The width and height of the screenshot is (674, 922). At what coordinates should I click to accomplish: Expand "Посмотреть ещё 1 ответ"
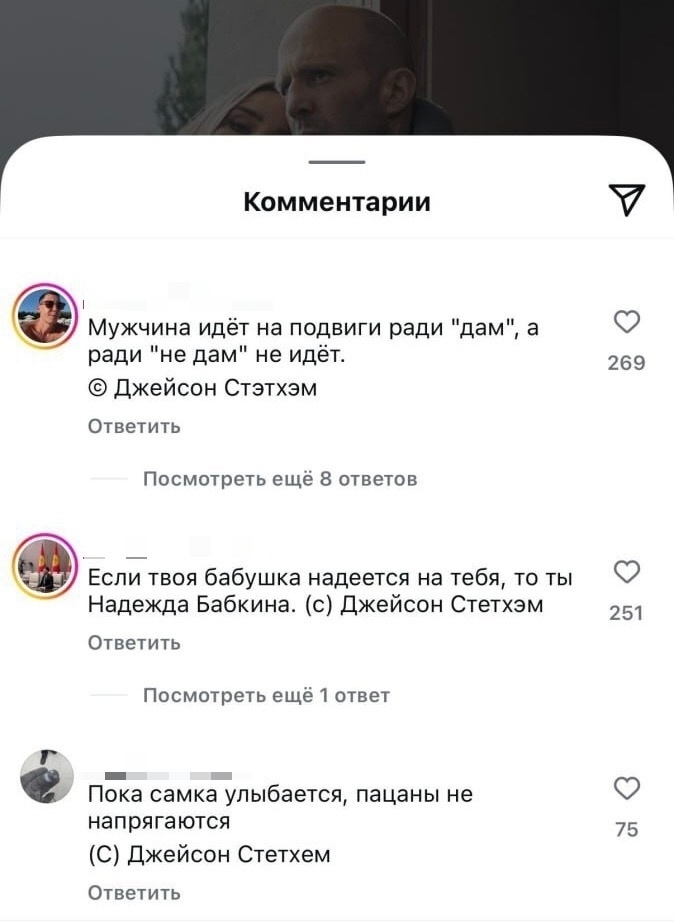coord(266,695)
